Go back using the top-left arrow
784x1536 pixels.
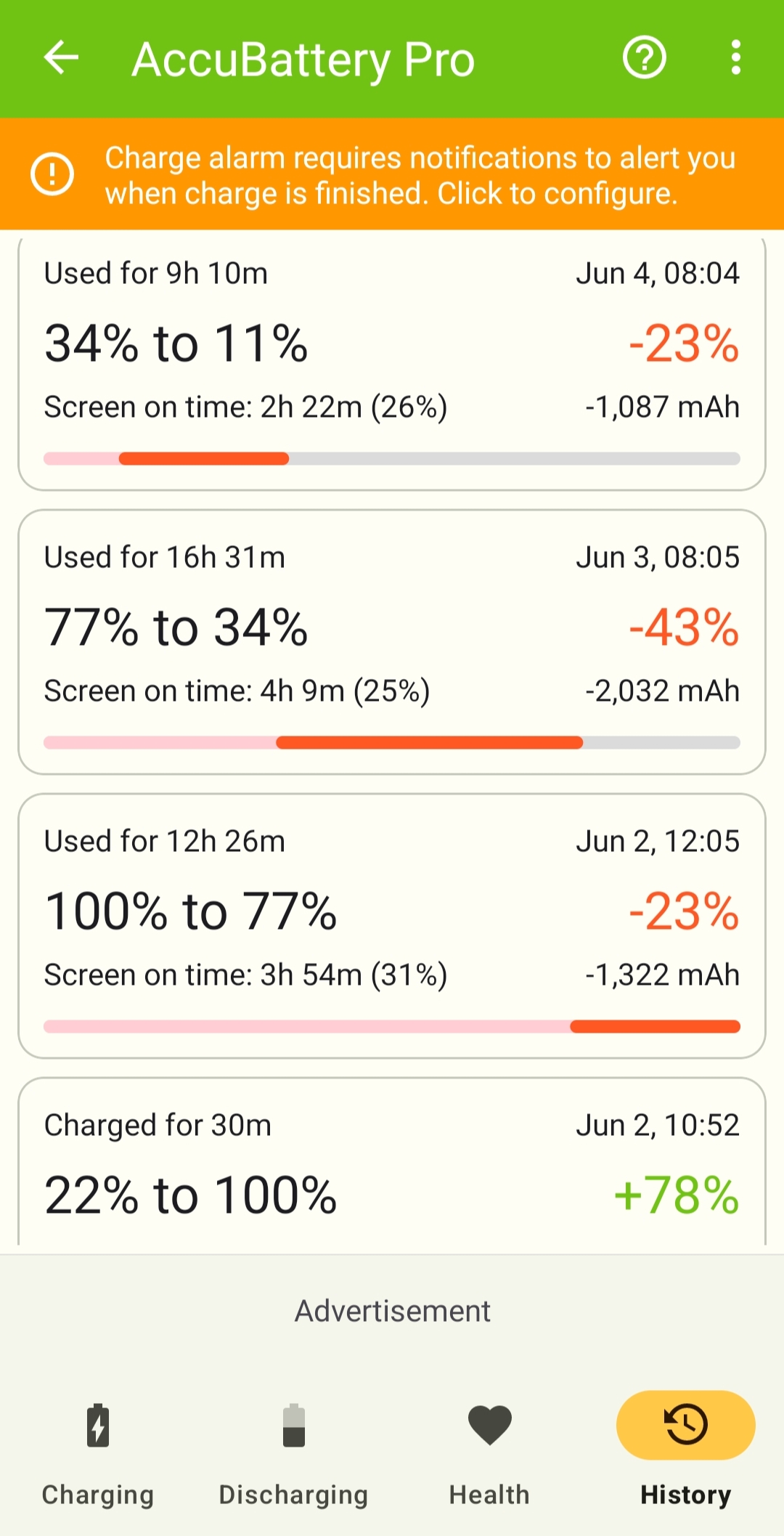coord(61,58)
